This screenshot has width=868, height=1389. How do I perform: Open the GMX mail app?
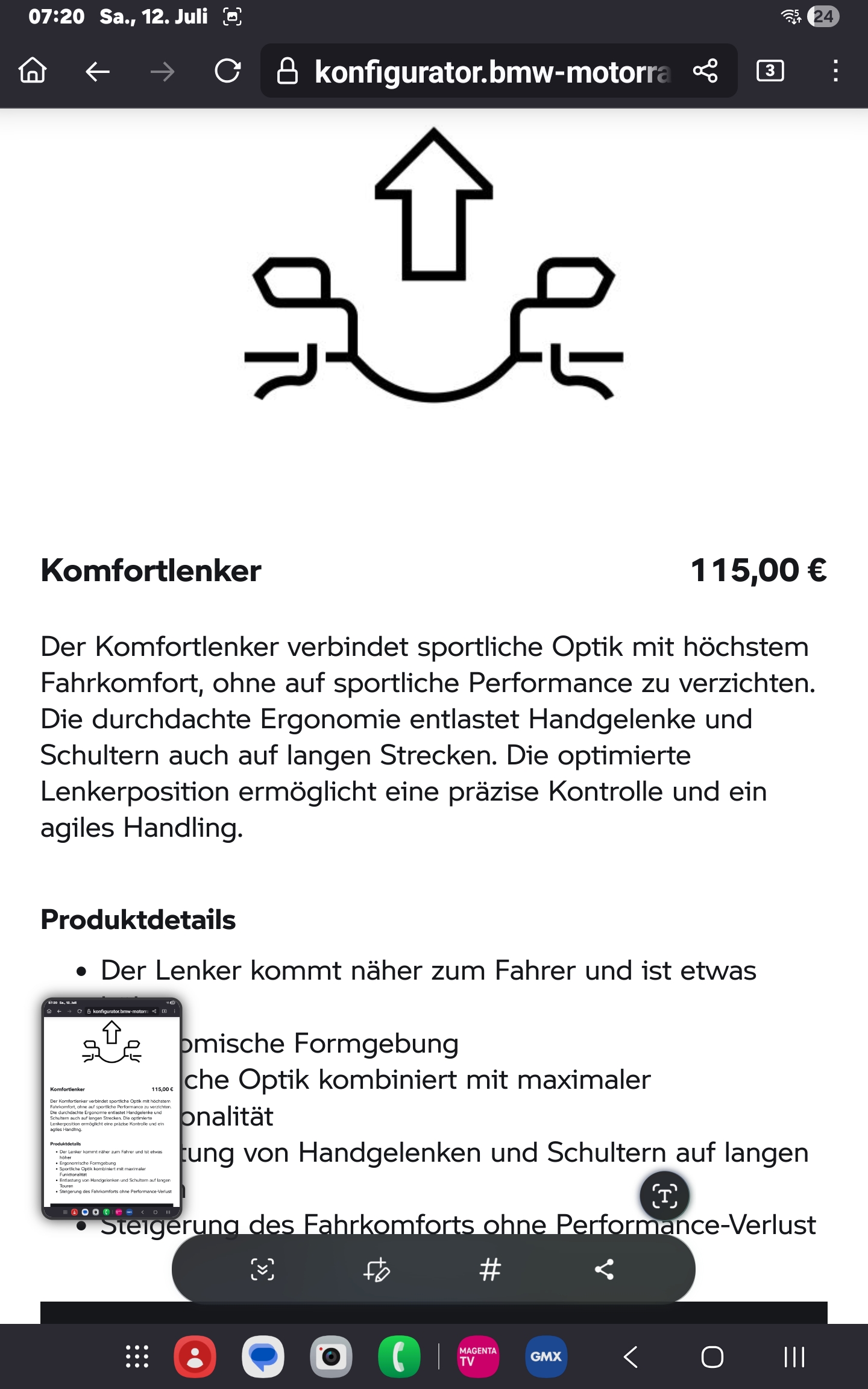pyautogui.click(x=546, y=1357)
